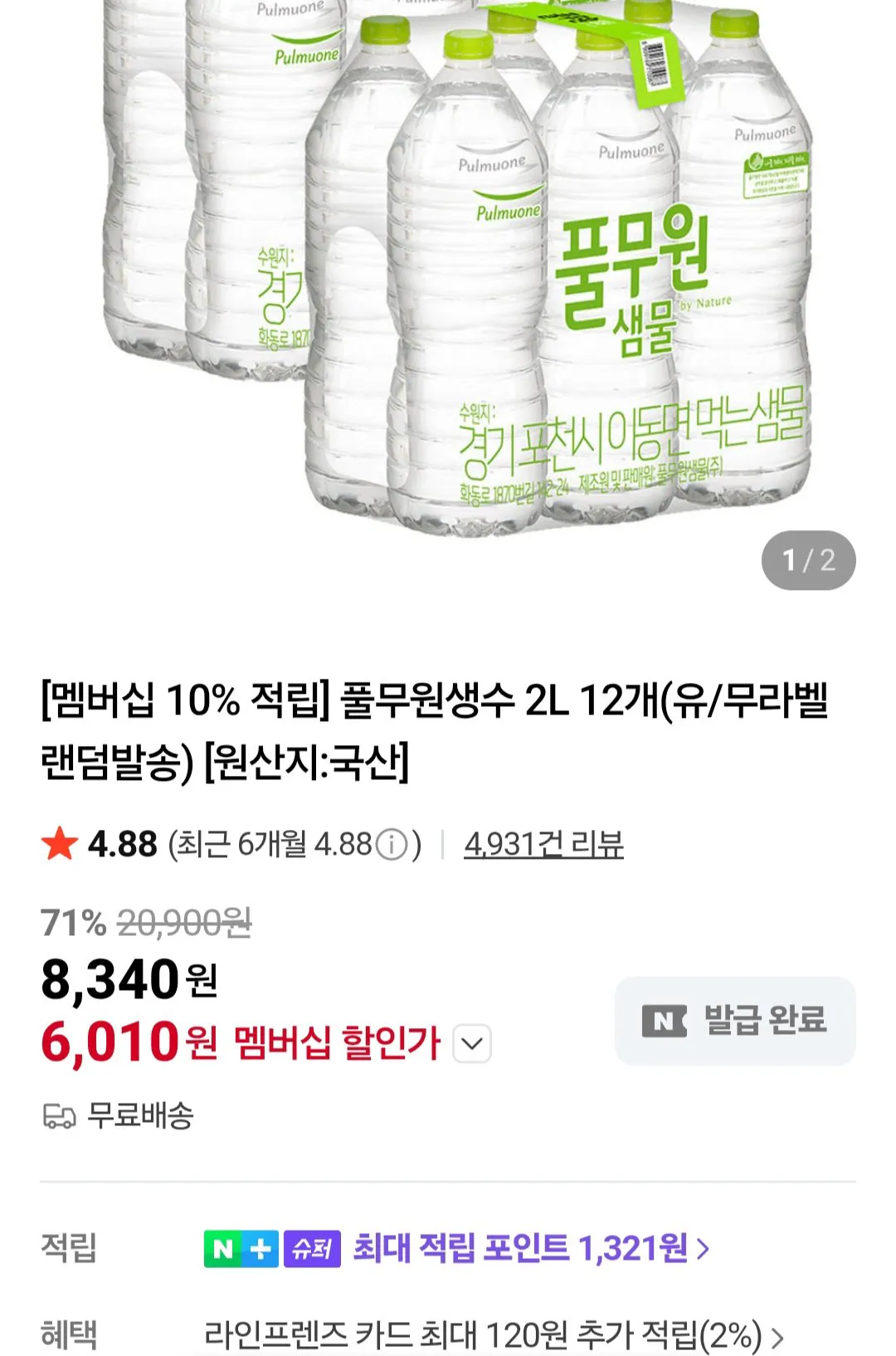896x1356 pixels.
Task: Click the 발급 완료 button
Action: pyautogui.click(x=733, y=1021)
